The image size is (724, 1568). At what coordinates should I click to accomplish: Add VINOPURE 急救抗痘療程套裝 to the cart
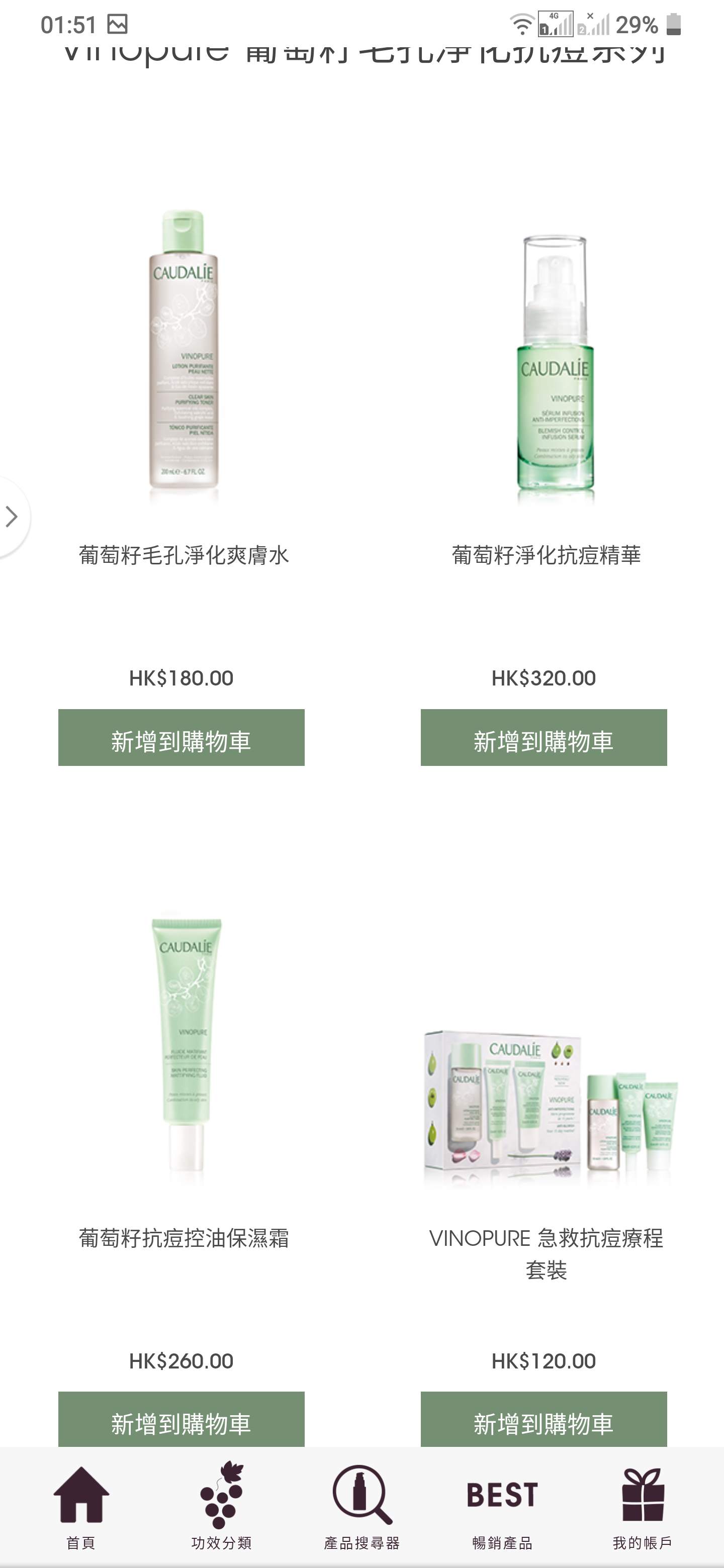(543, 1419)
